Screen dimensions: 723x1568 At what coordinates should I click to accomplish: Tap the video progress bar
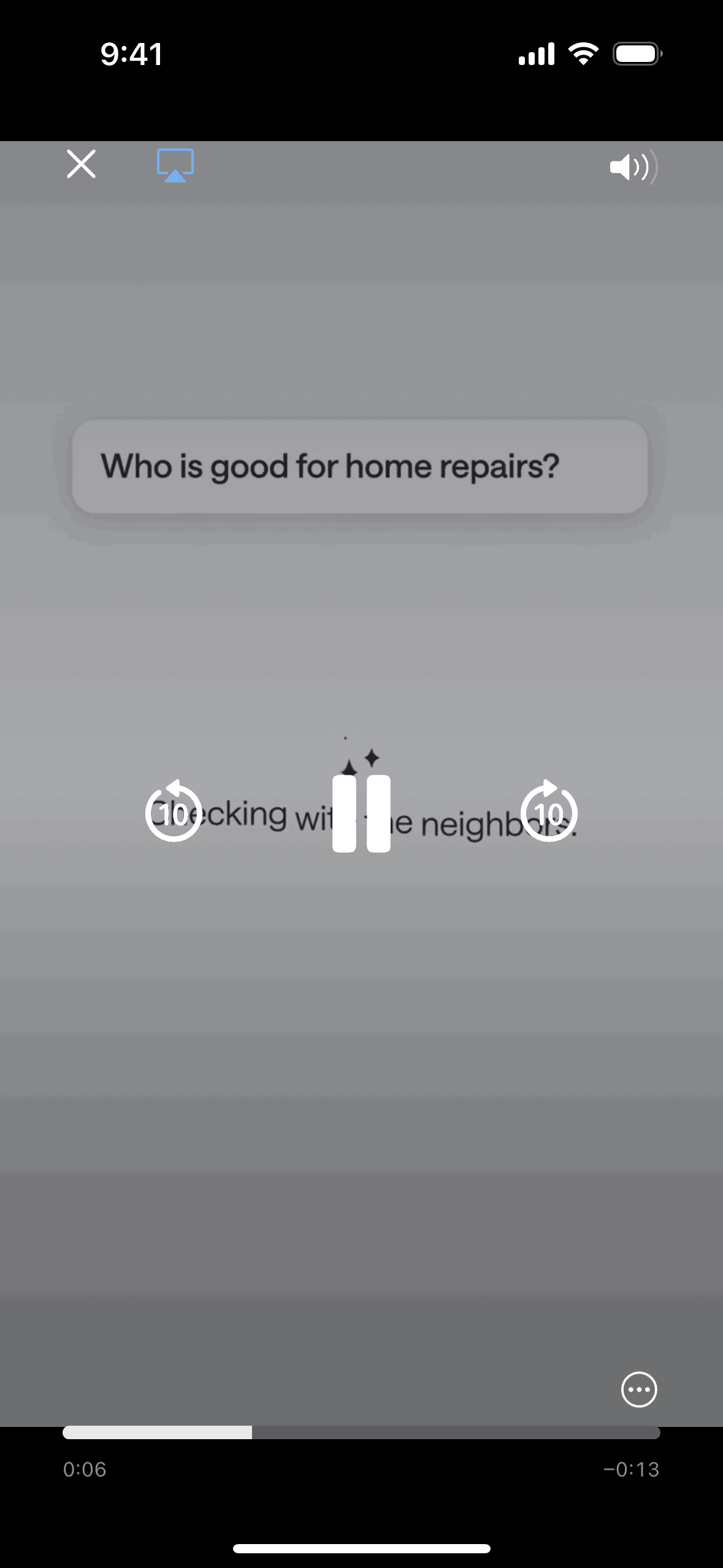point(361,1432)
